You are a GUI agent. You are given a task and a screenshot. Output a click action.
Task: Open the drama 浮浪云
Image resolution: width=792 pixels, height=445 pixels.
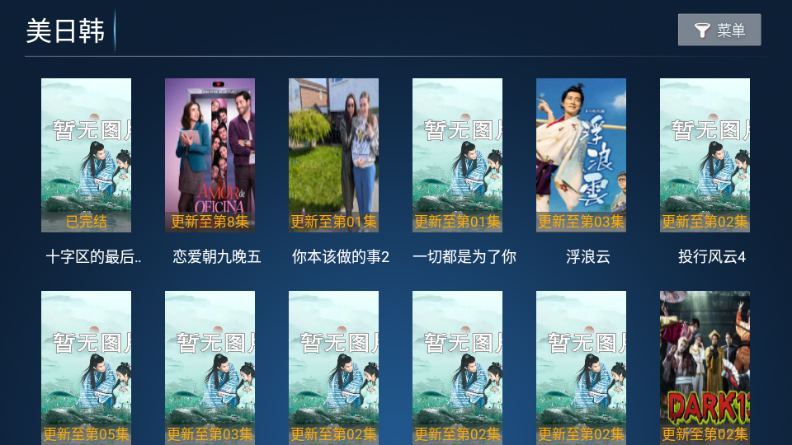point(581,156)
